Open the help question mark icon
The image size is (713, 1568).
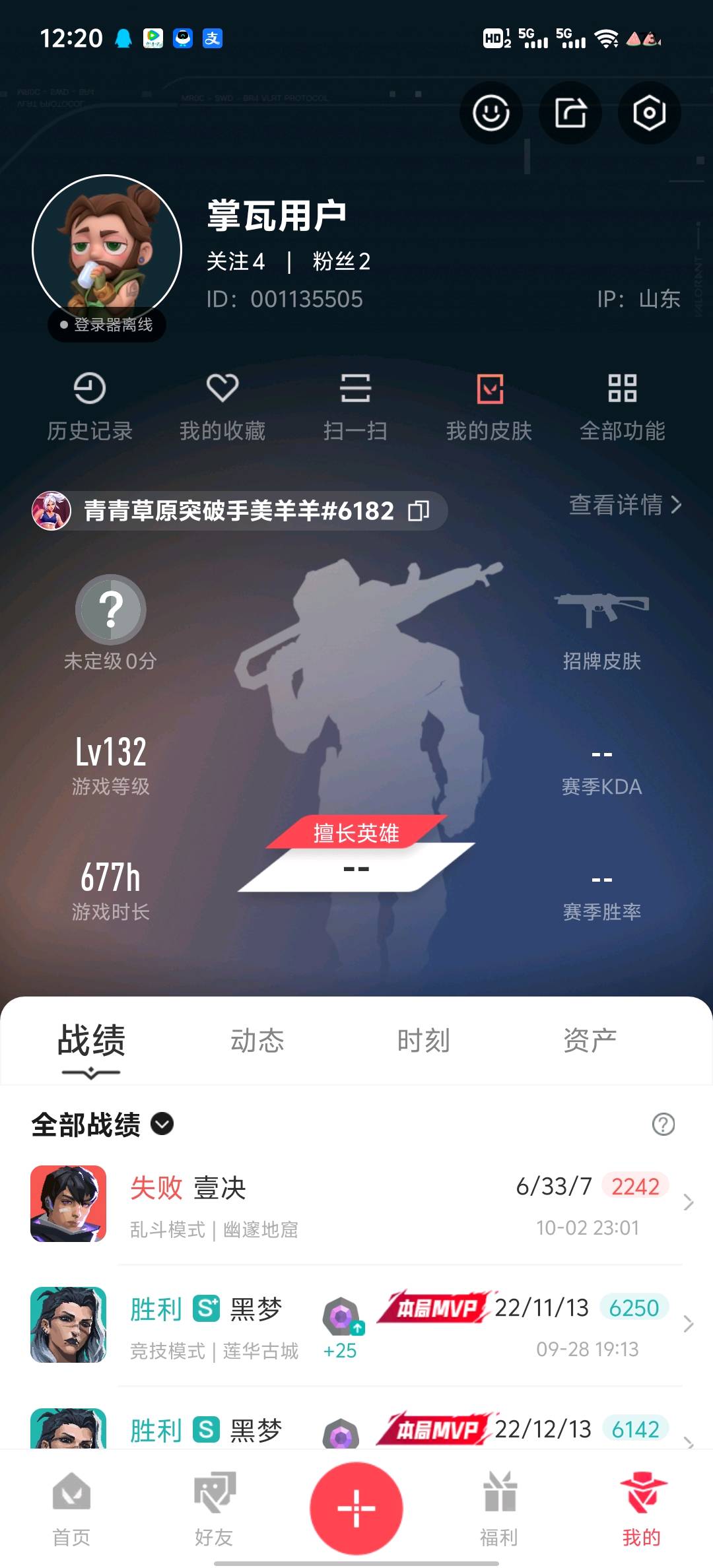663,1124
